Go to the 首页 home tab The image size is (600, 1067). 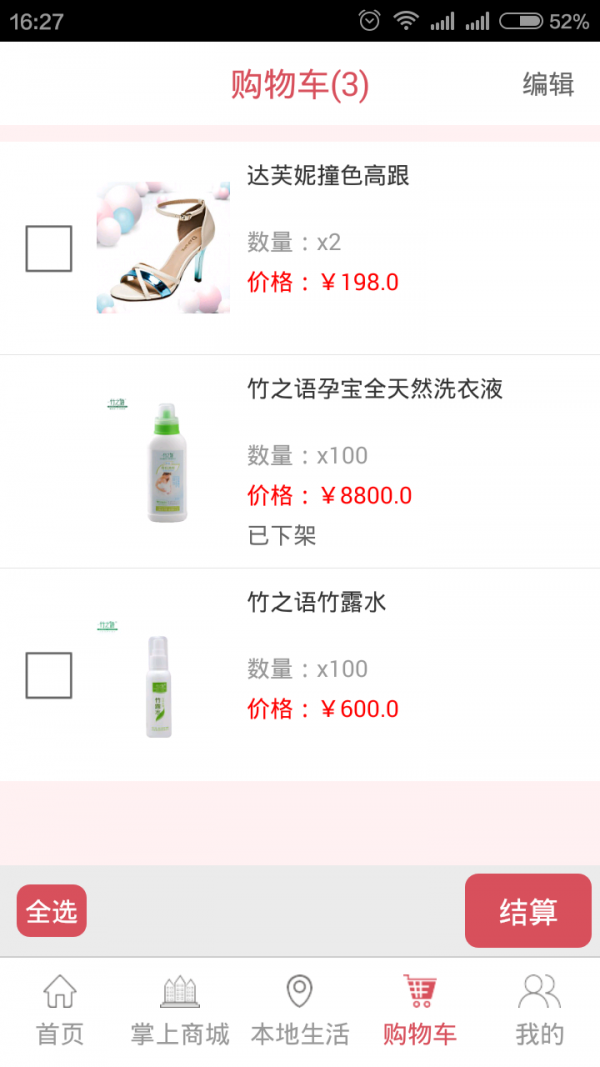[x=60, y=1012]
